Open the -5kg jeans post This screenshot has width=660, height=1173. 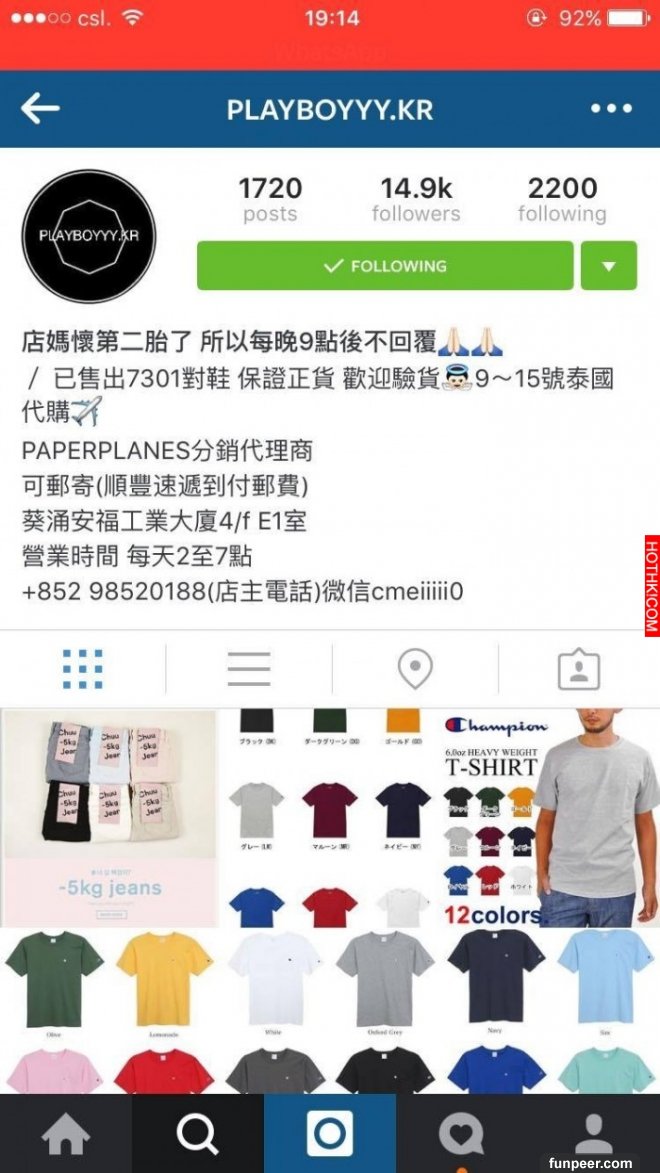(x=109, y=818)
